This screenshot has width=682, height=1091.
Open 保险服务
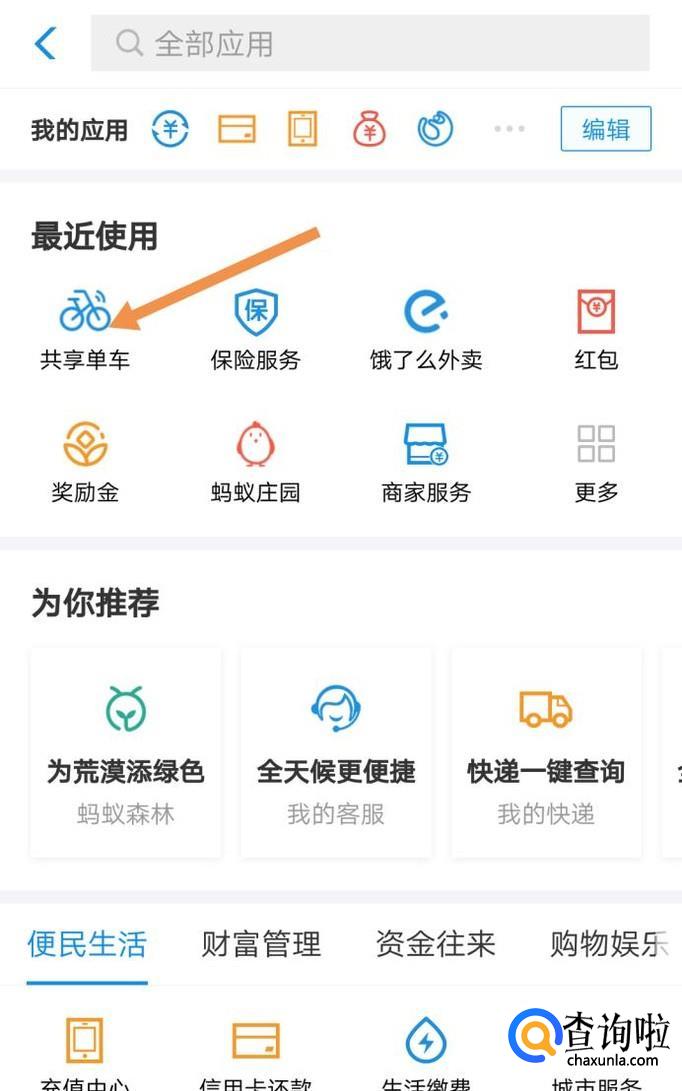[255, 329]
